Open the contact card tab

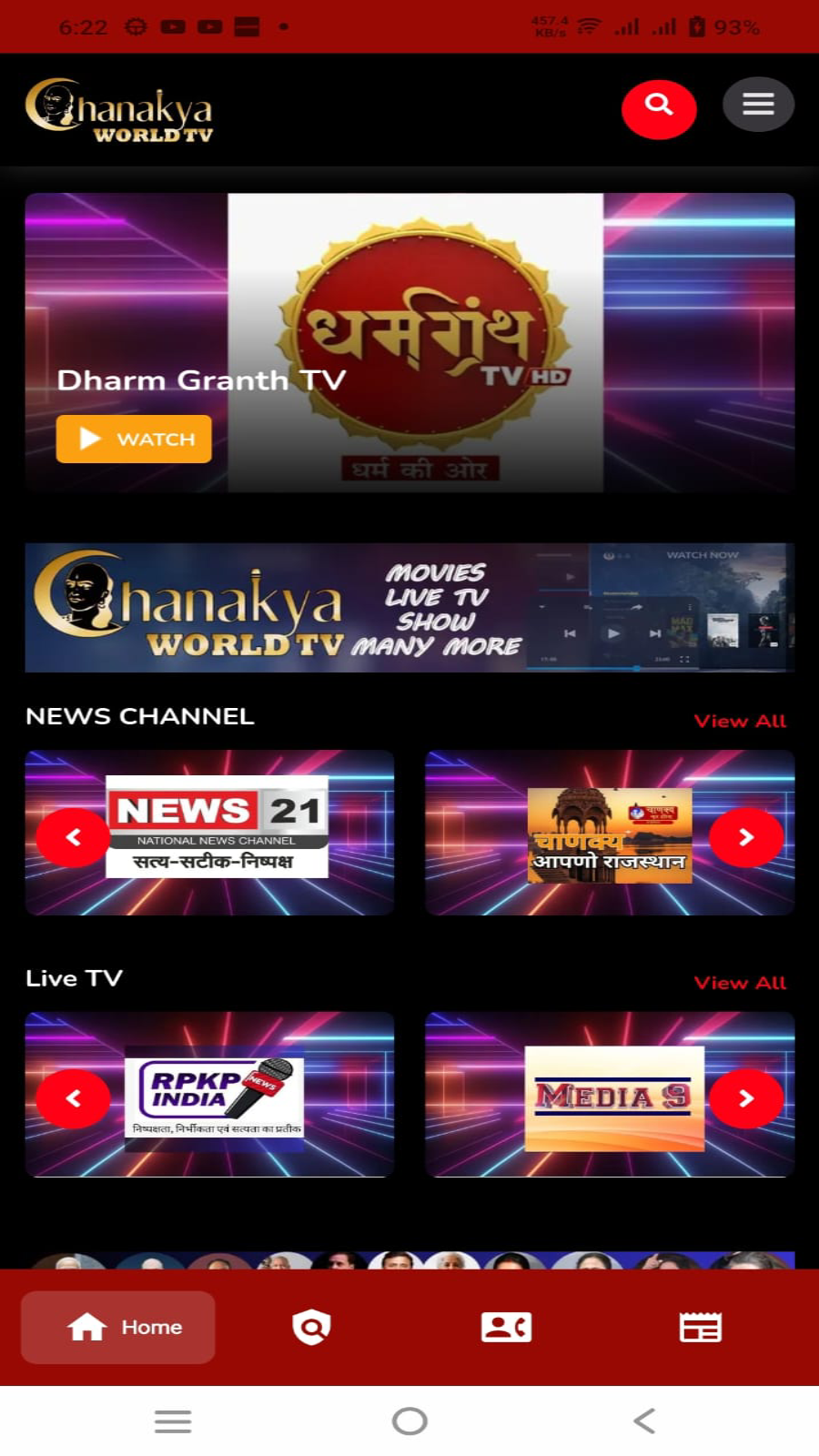(506, 1327)
